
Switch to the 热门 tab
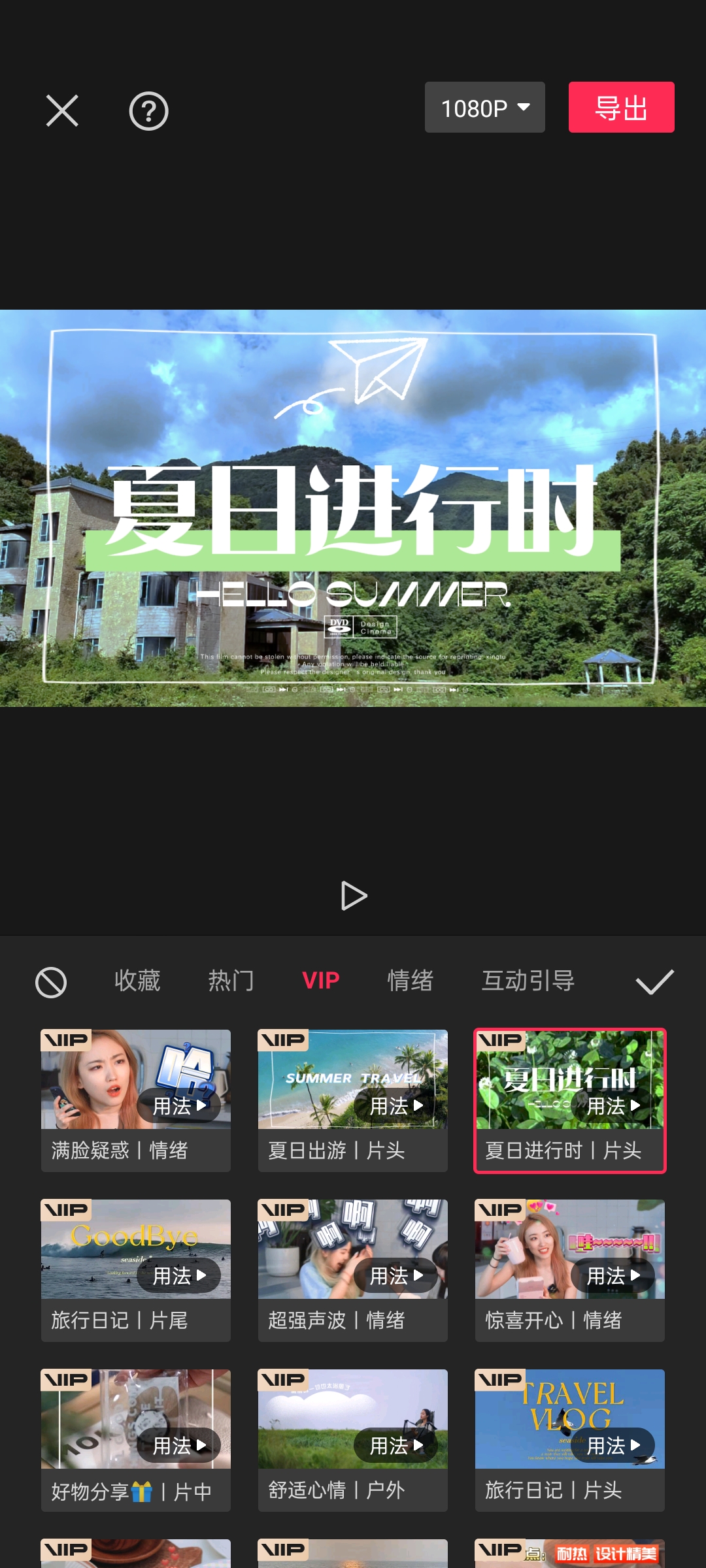point(231,981)
